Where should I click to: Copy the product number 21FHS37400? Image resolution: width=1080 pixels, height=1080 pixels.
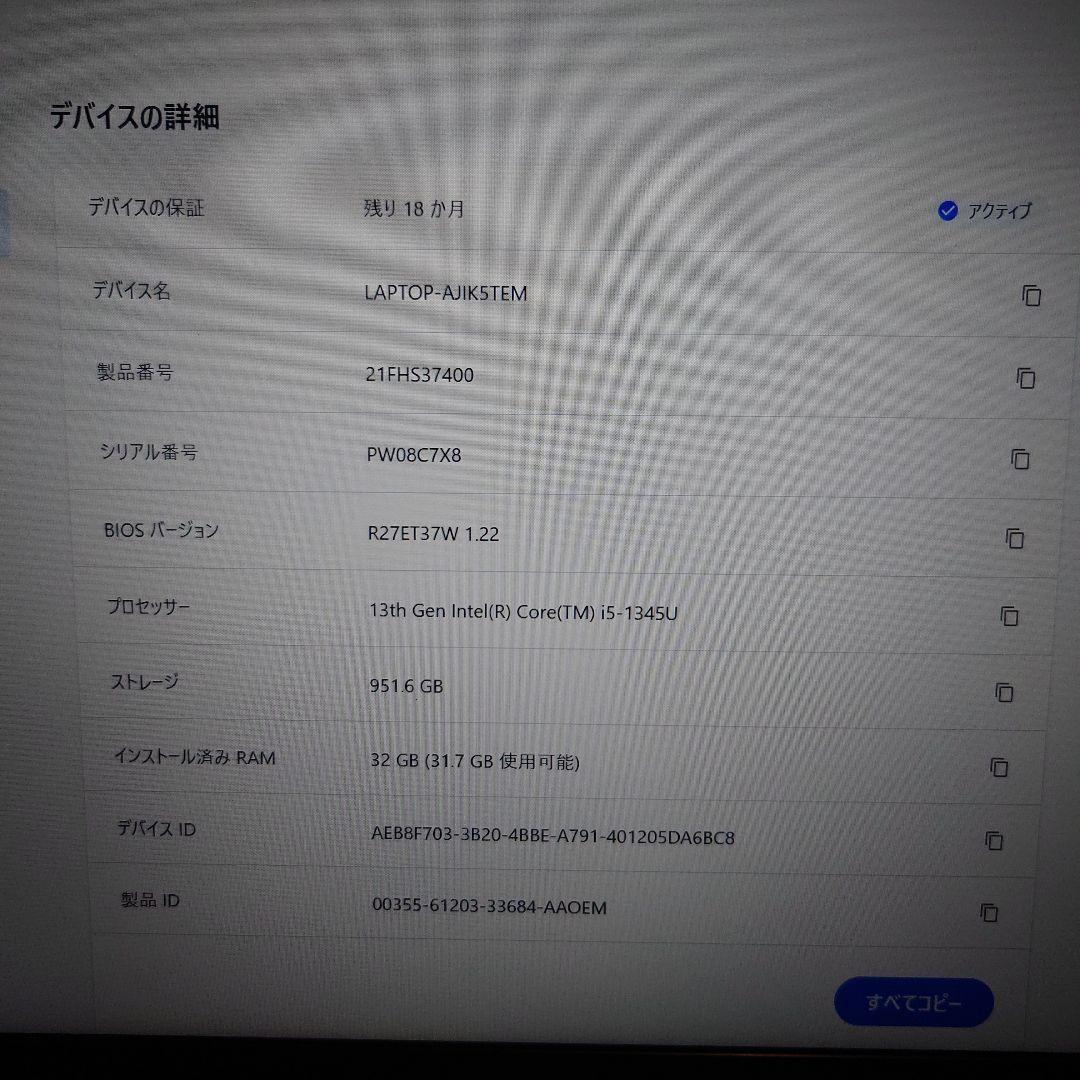click(x=1025, y=378)
